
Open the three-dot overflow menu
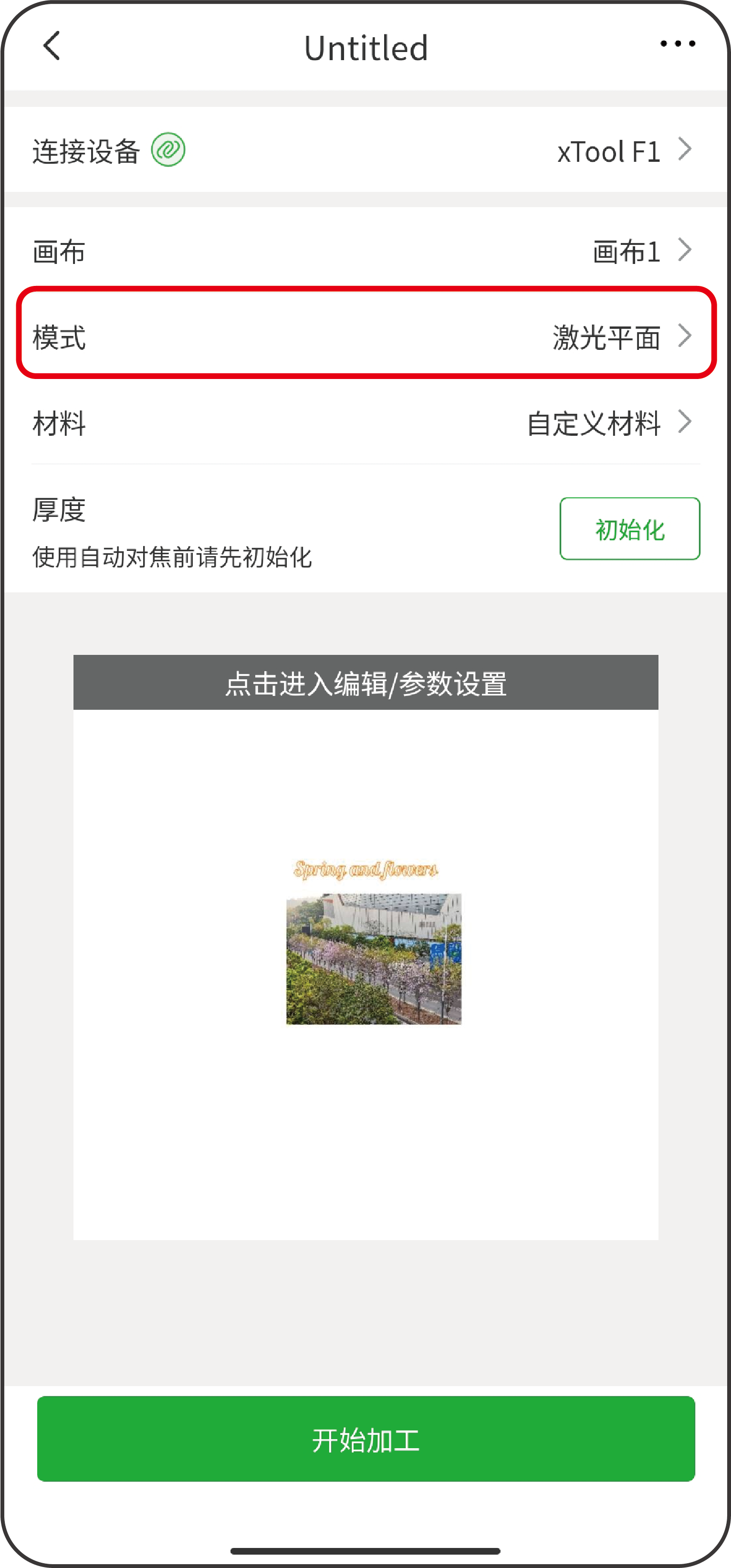(678, 44)
